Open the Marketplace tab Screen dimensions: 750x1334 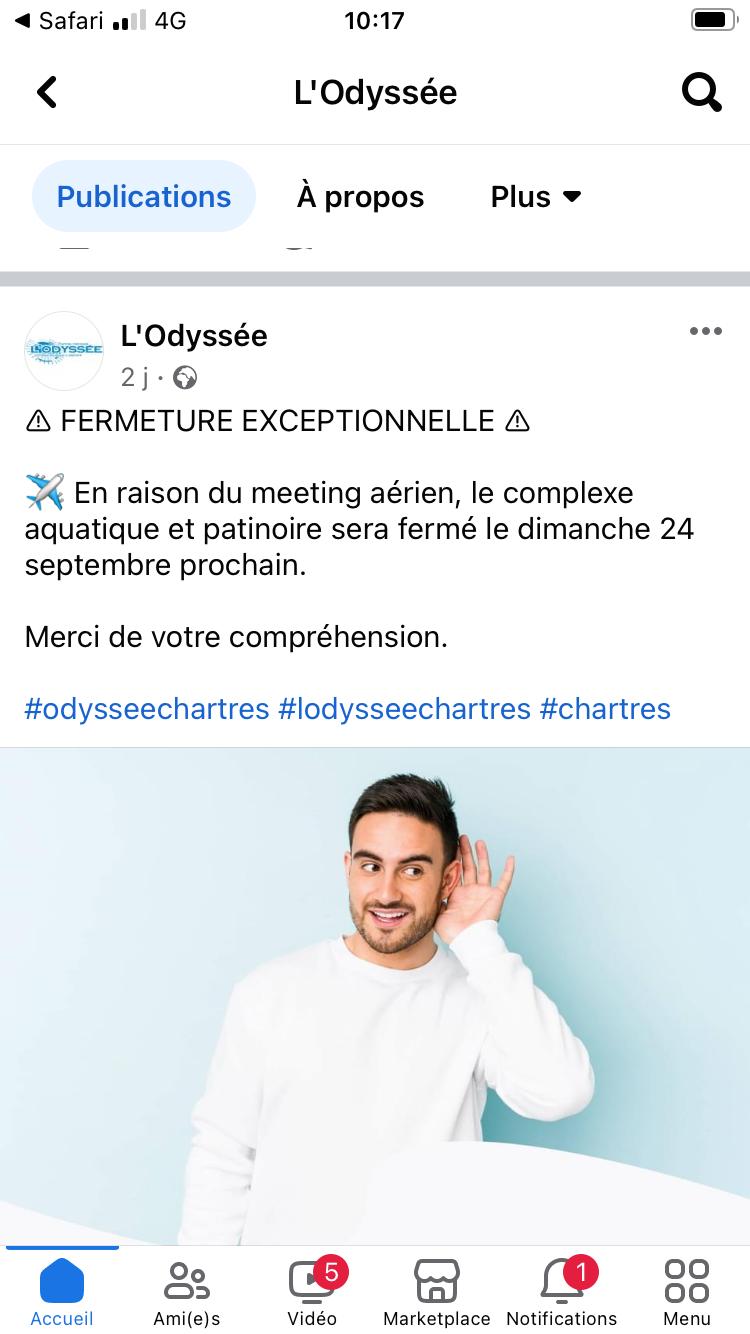click(x=437, y=1291)
